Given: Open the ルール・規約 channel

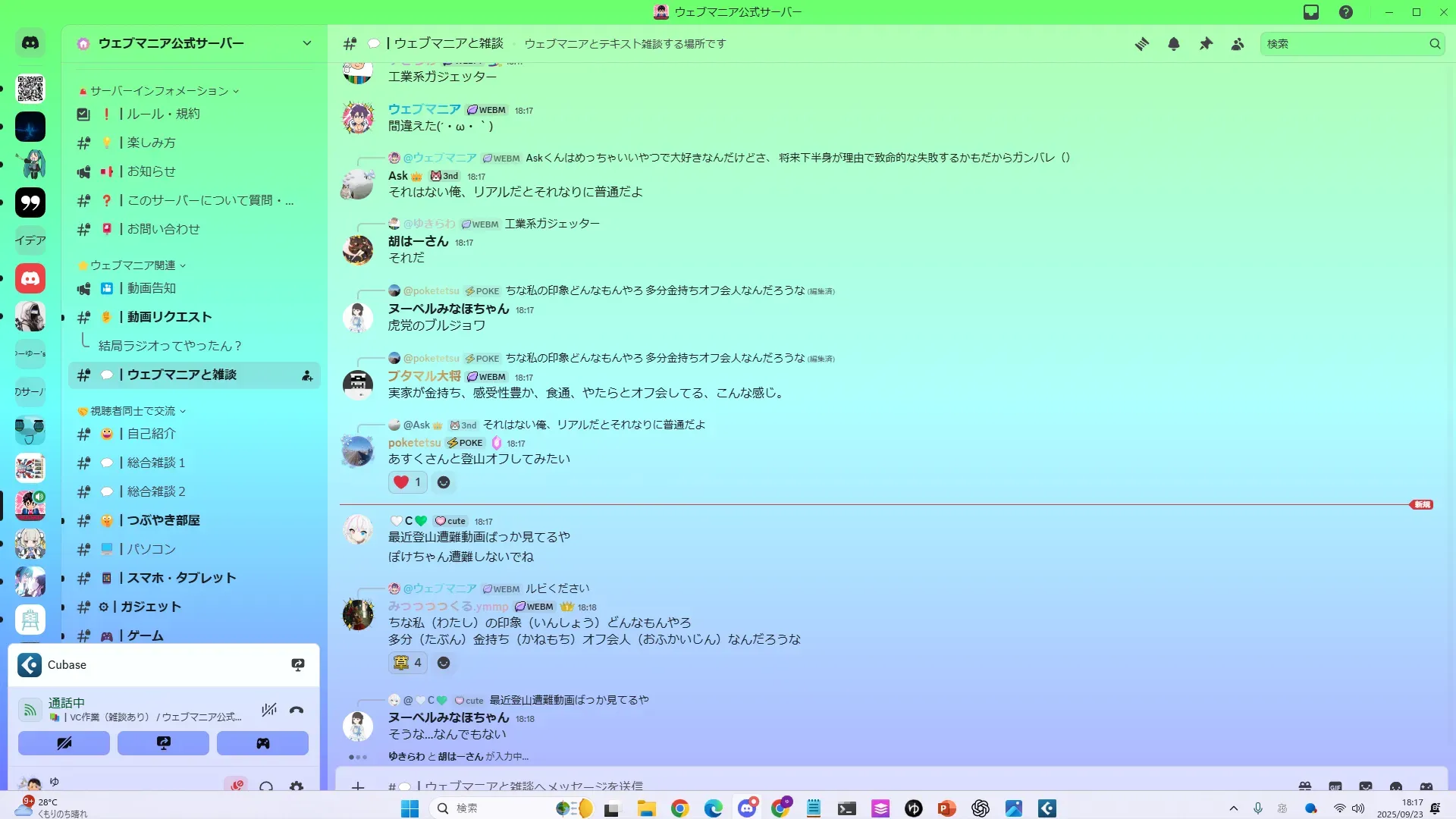Looking at the screenshot, I should (x=163, y=114).
